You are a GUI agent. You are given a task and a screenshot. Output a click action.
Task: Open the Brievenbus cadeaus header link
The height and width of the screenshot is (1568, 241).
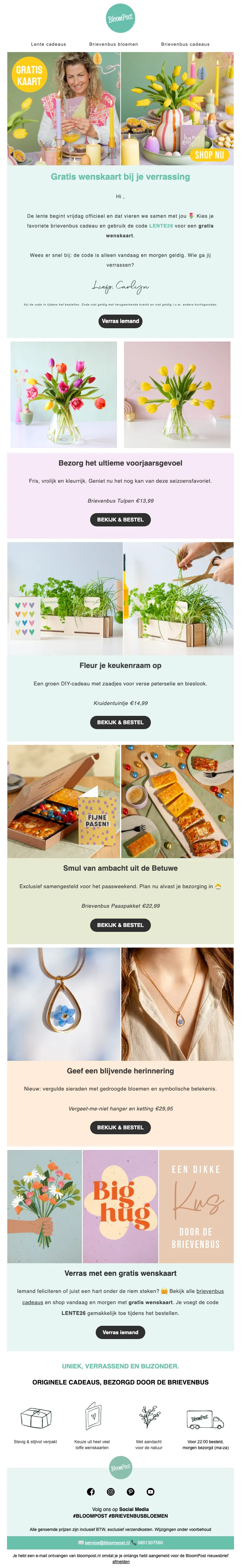tap(185, 44)
